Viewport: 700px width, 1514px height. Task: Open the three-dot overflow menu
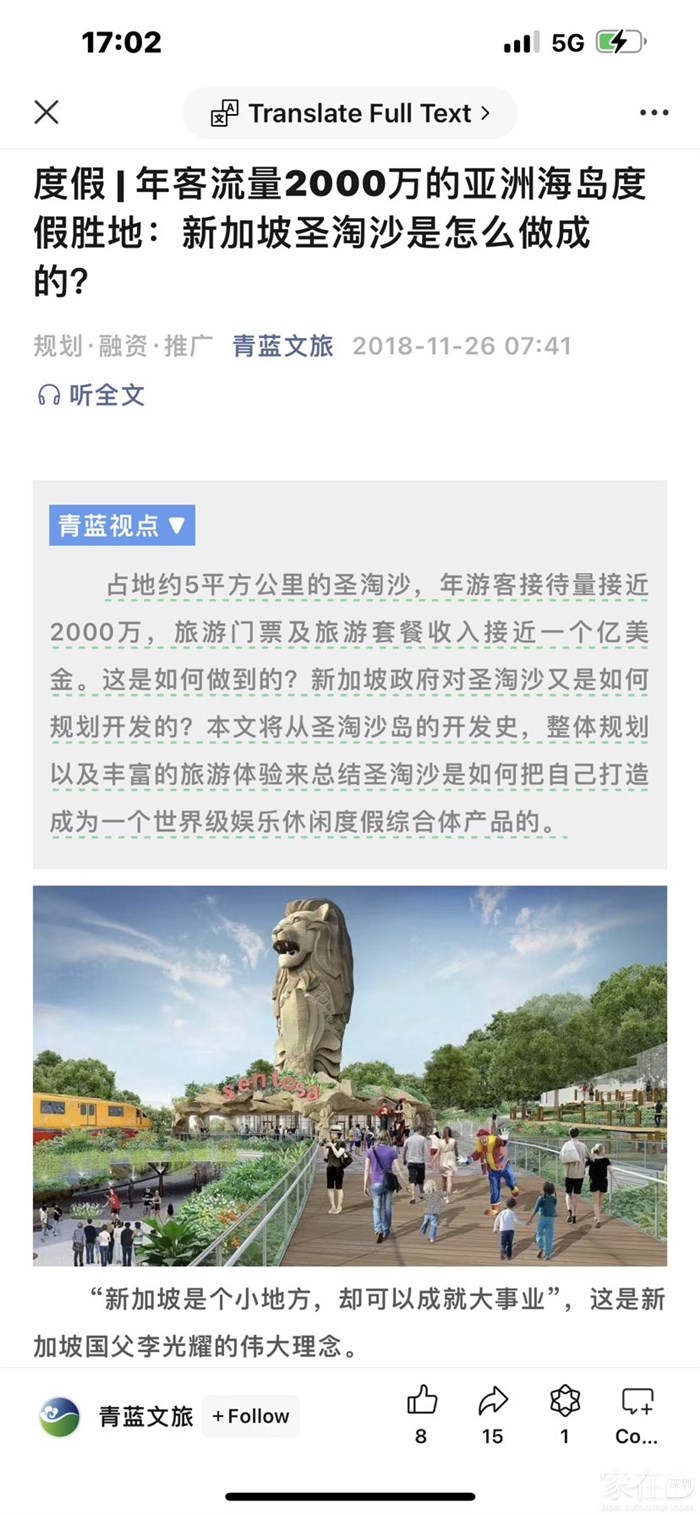[x=654, y=113]
